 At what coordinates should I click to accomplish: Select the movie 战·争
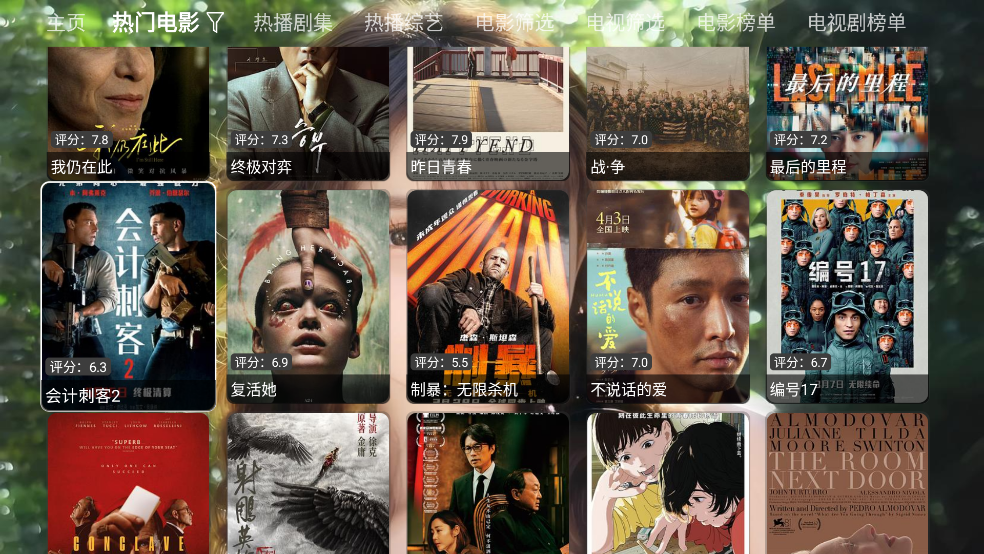(x=668, y=110)
